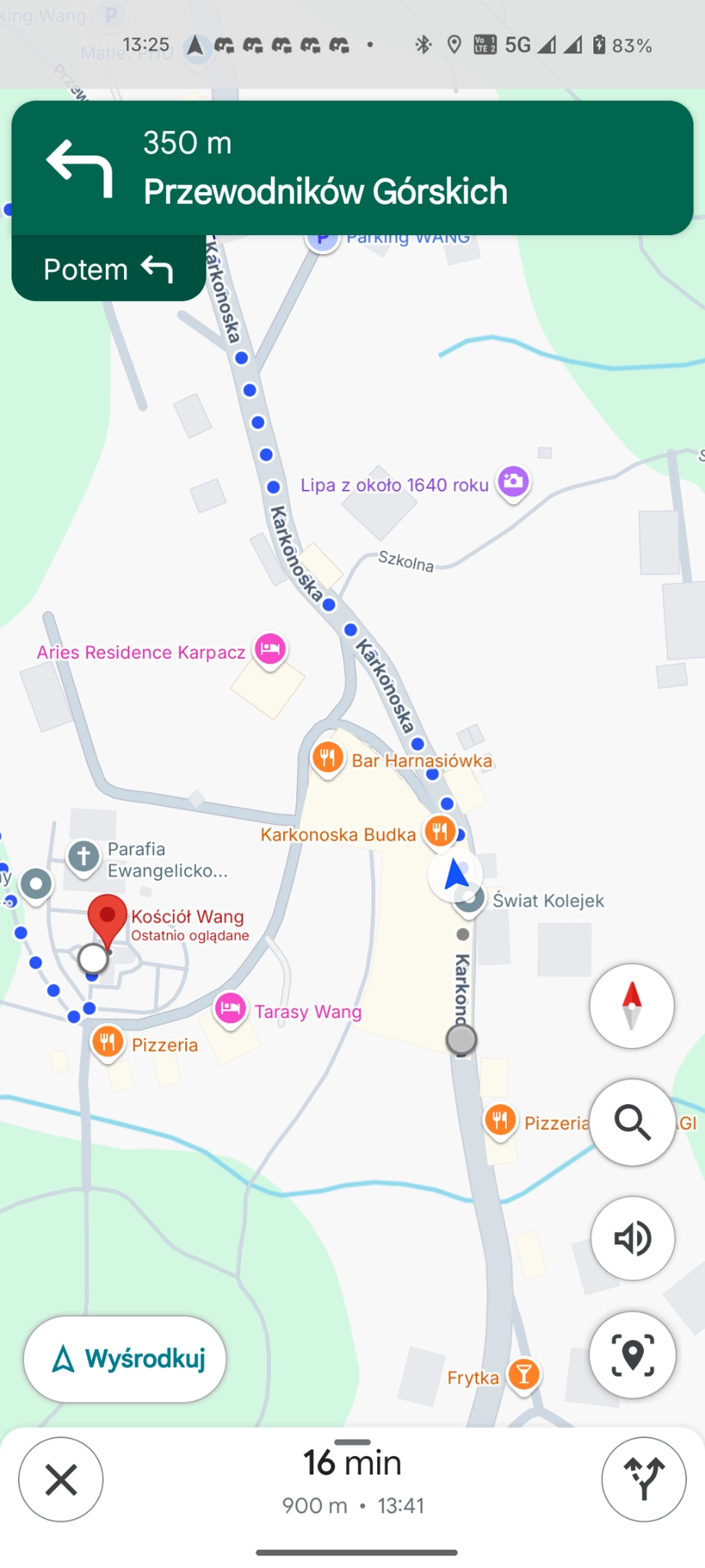The height and width of the screenshot is (1568, 705).
Task: Tap the Potem next-turn preview
Action: (x=108, y=269)
